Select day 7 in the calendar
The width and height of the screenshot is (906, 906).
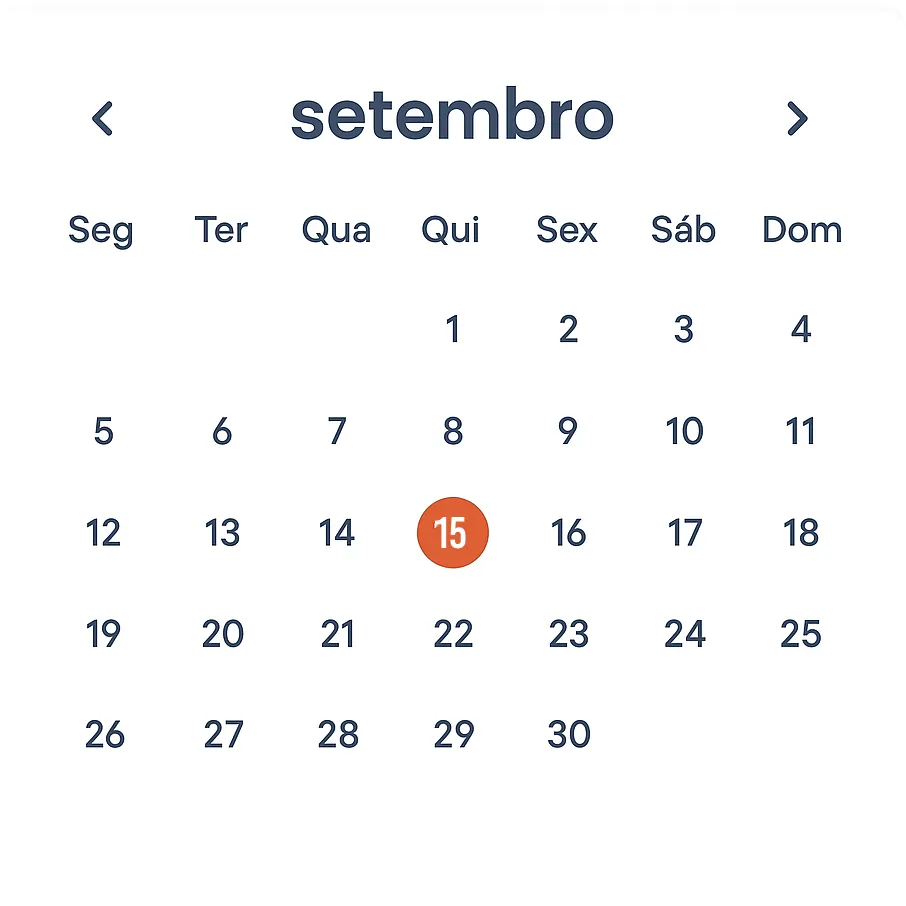(x=337, y=432)
